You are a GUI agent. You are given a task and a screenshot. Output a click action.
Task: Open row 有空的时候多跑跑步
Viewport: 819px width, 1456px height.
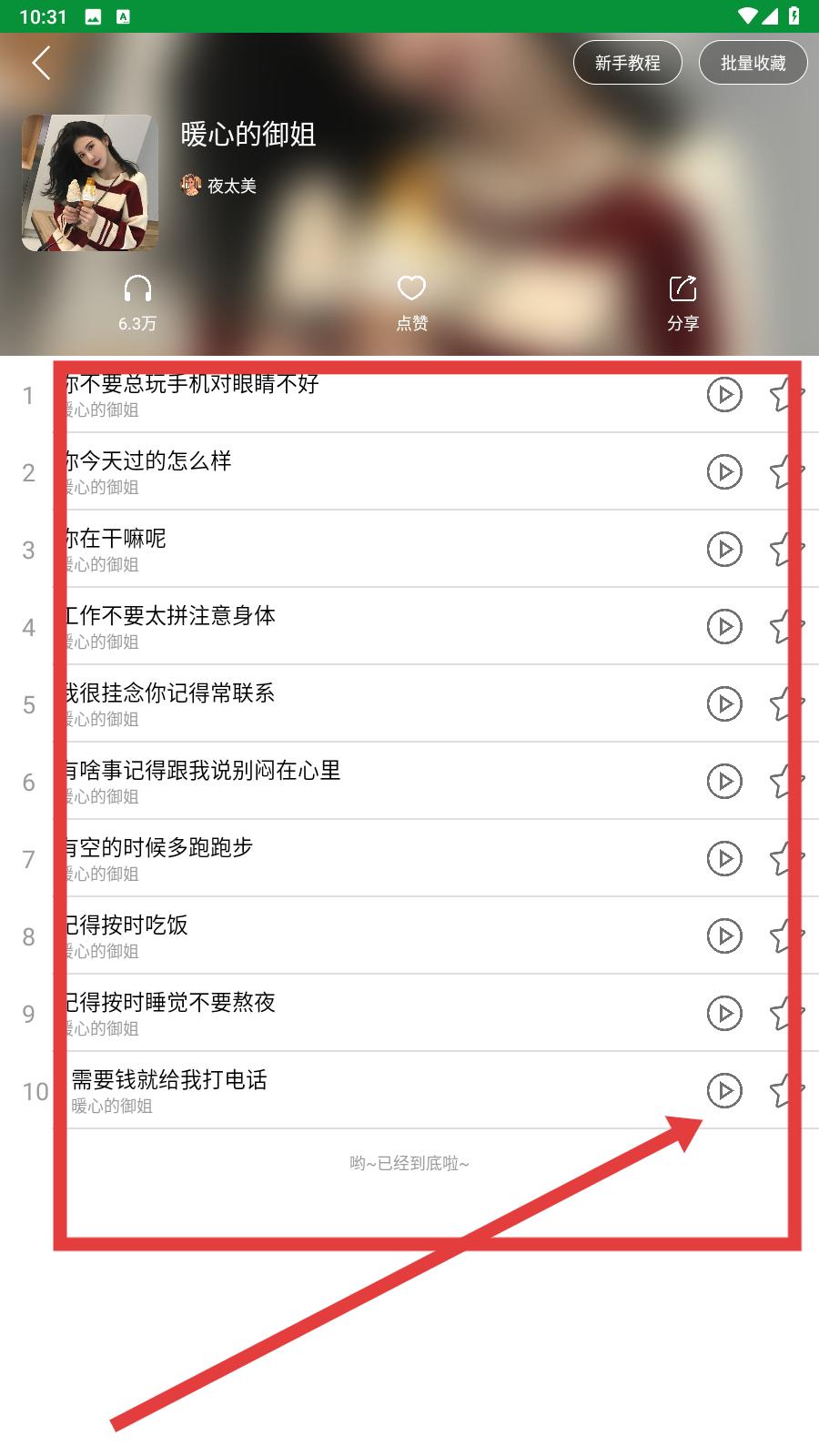pos(273,858)
